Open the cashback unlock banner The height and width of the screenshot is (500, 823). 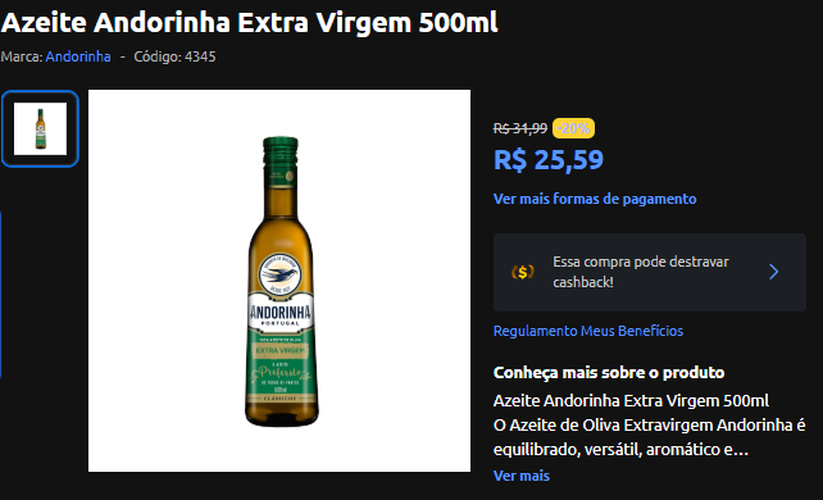[649, 272]
